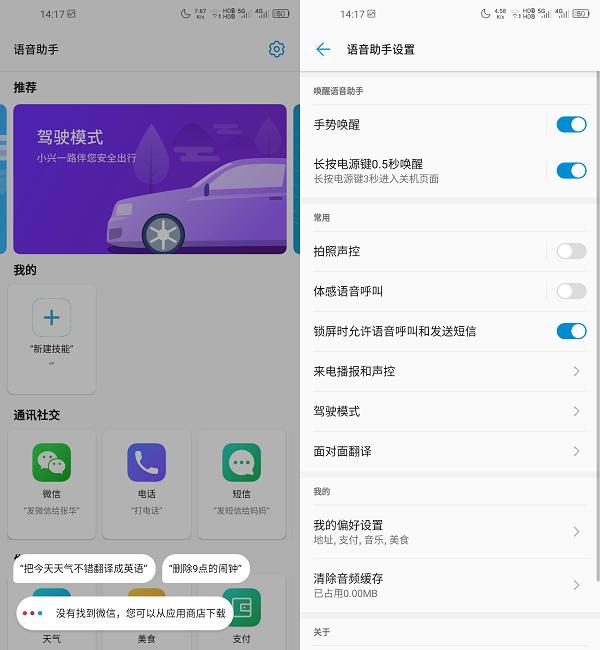Open 我的偏好设置
The height and width of the screenshot is (650, 600).
coord(448,531)
